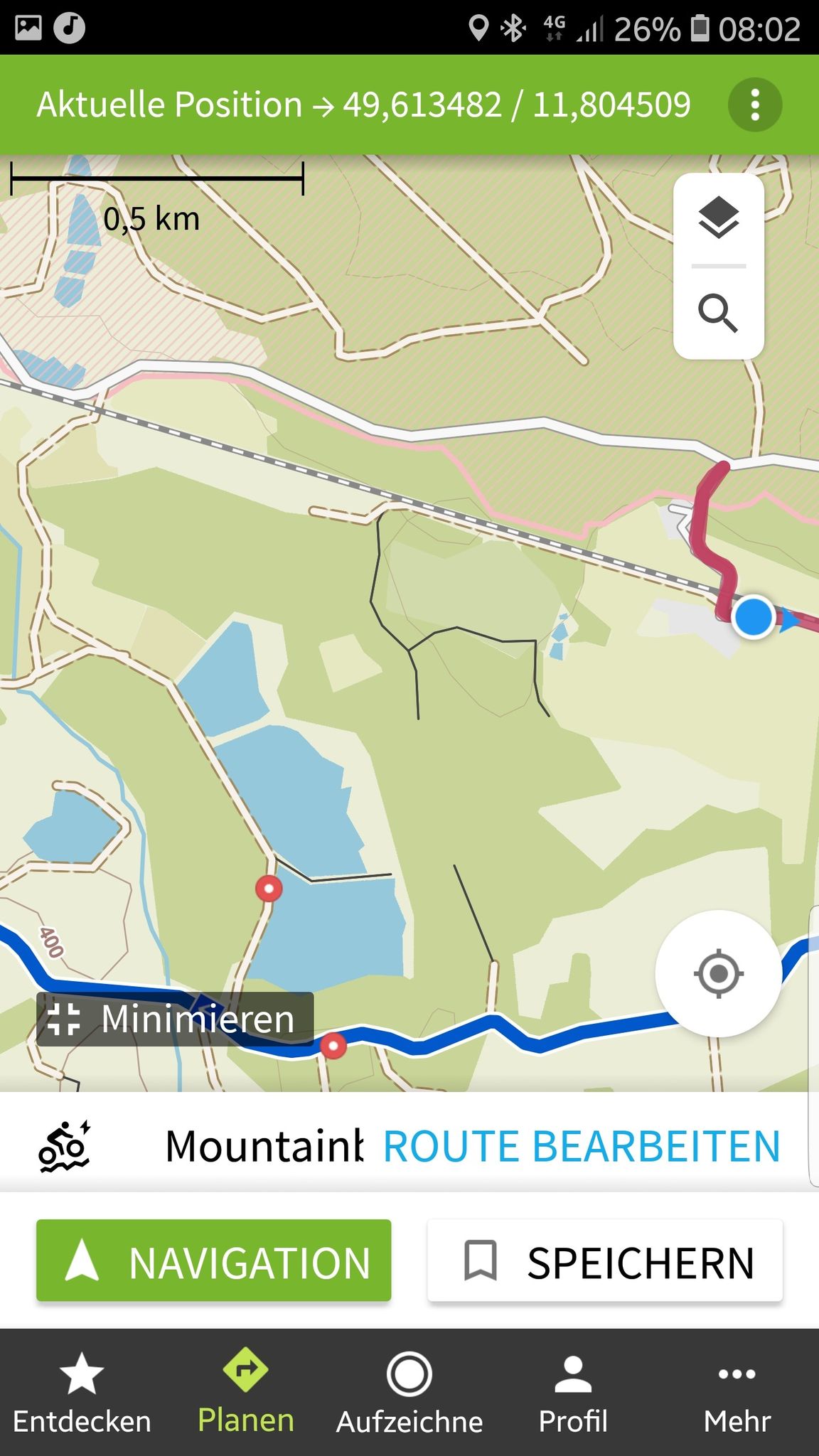This screenshot has width=819, height=1456.
Task: Open the three-dot overflow menu
Action: tap(755, 105)
